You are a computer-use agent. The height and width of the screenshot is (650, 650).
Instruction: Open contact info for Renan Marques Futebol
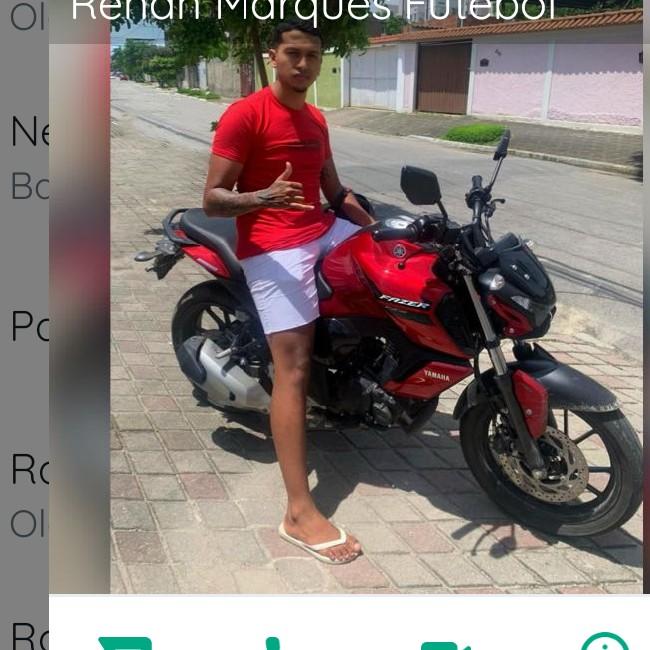tap(605, 641)
